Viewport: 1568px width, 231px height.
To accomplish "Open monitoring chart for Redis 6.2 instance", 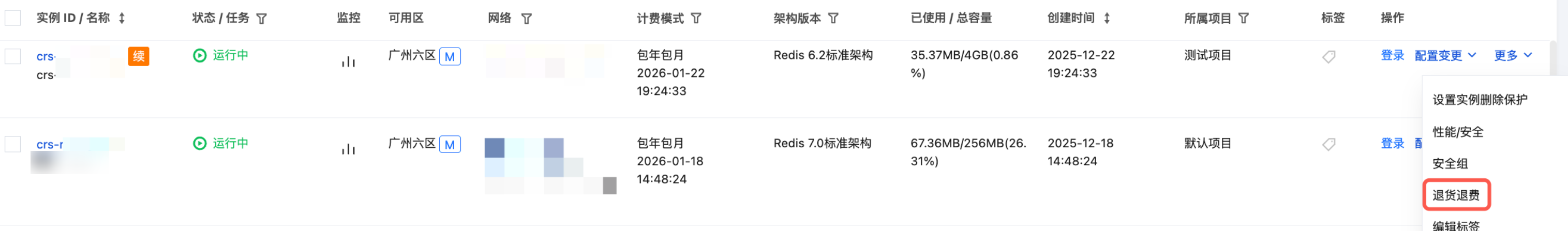I will tap(348, 61).
